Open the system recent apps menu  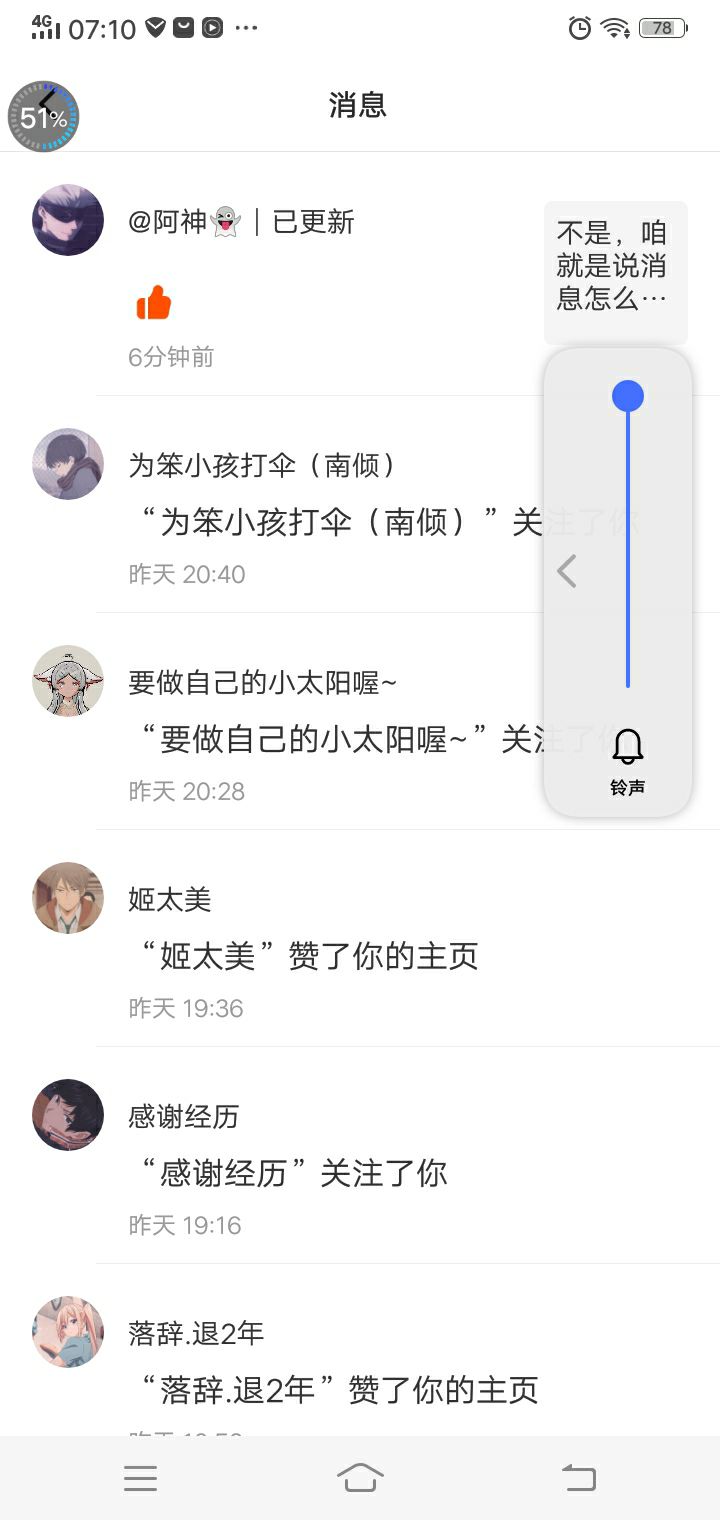[x=140, y=1478]
